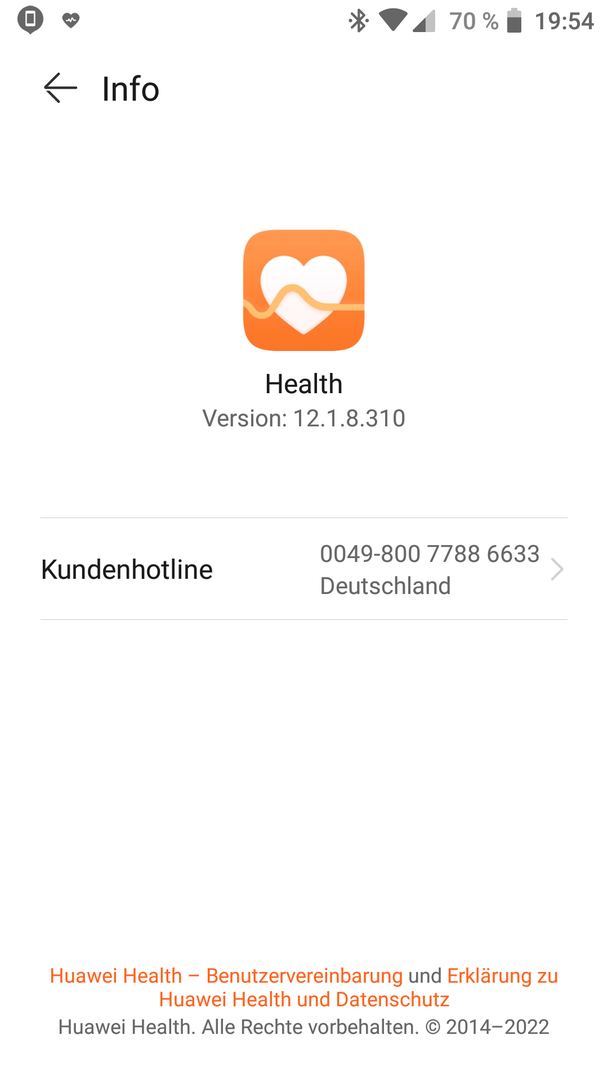Image resolution: width=608 pixels, height=1080 pixels.
Task: Open the Kundenhotline row
Action: pos(303,569)
